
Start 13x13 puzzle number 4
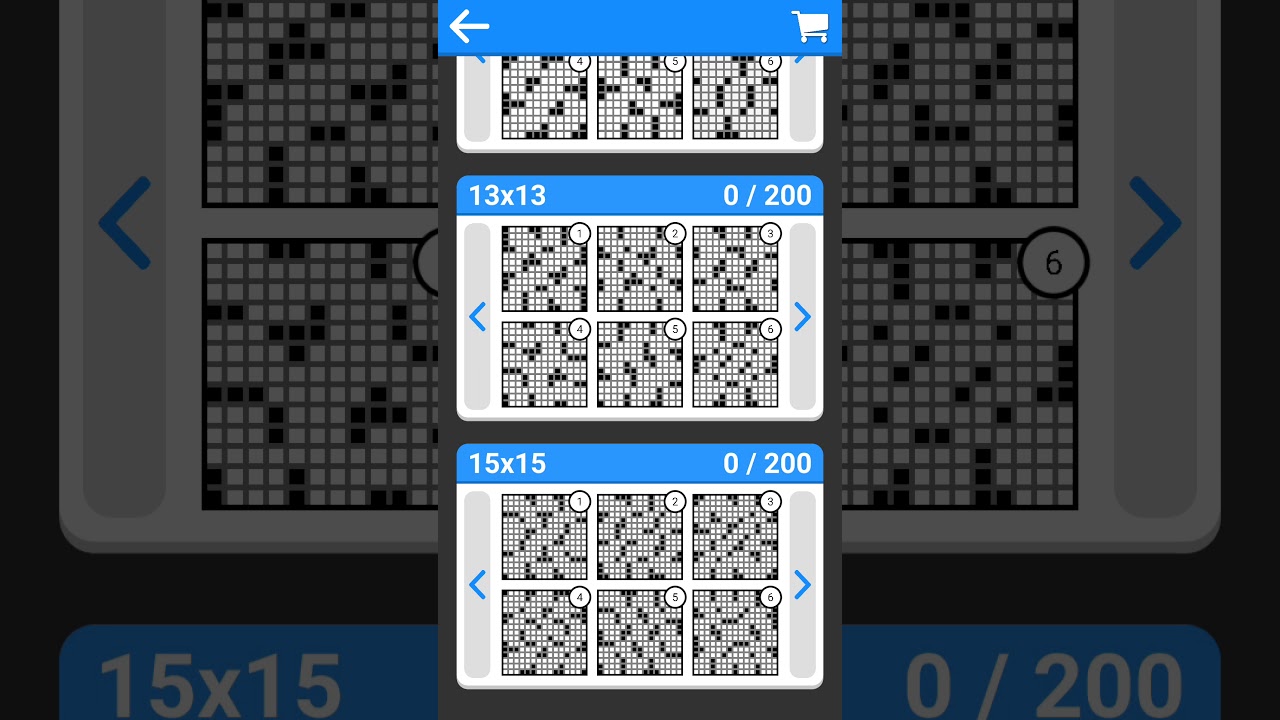545,364
